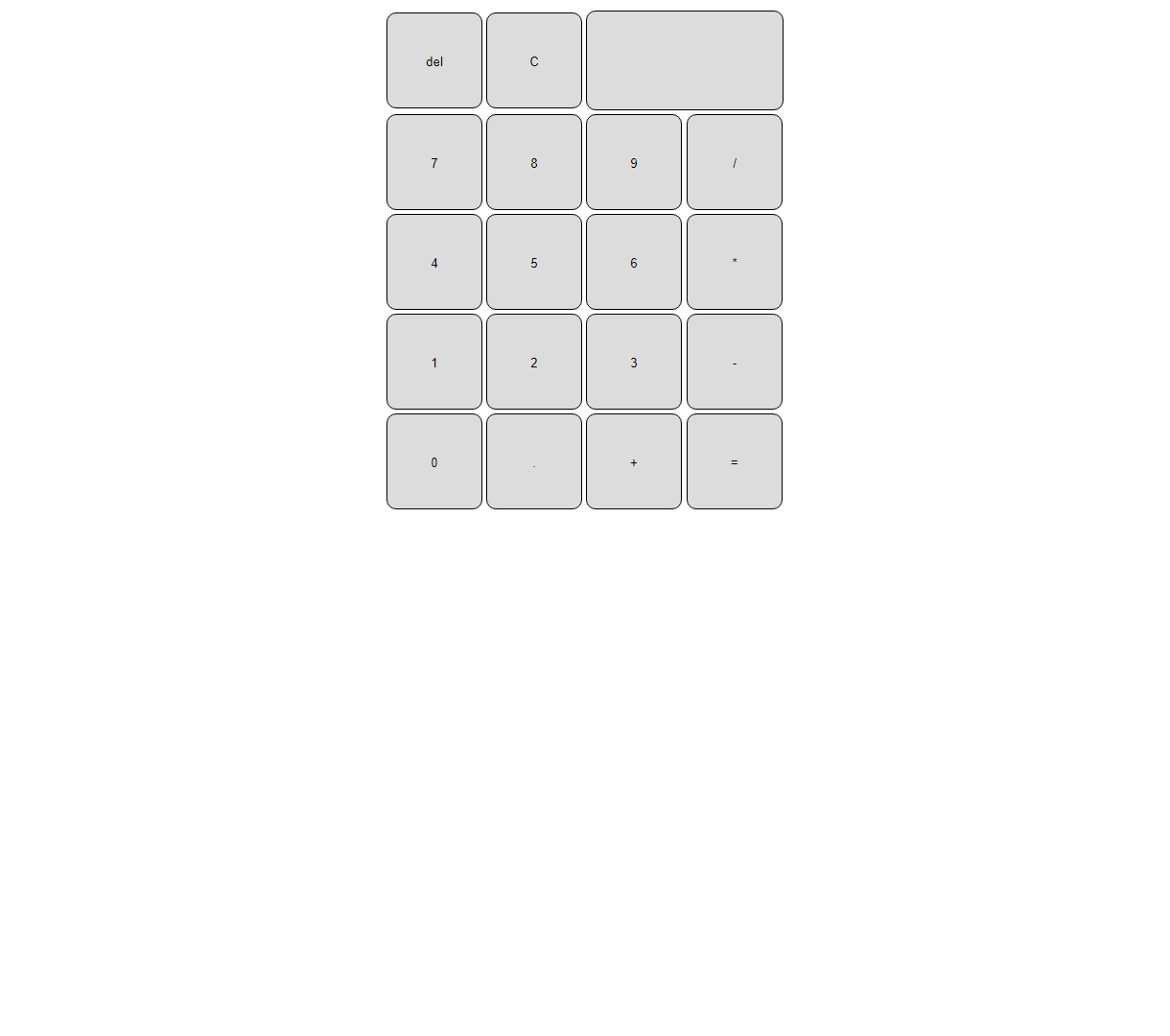The height and width of the screenshot is (1036, 1170).
Task: Select the plus operator
Action: click(x=634, y=462)
